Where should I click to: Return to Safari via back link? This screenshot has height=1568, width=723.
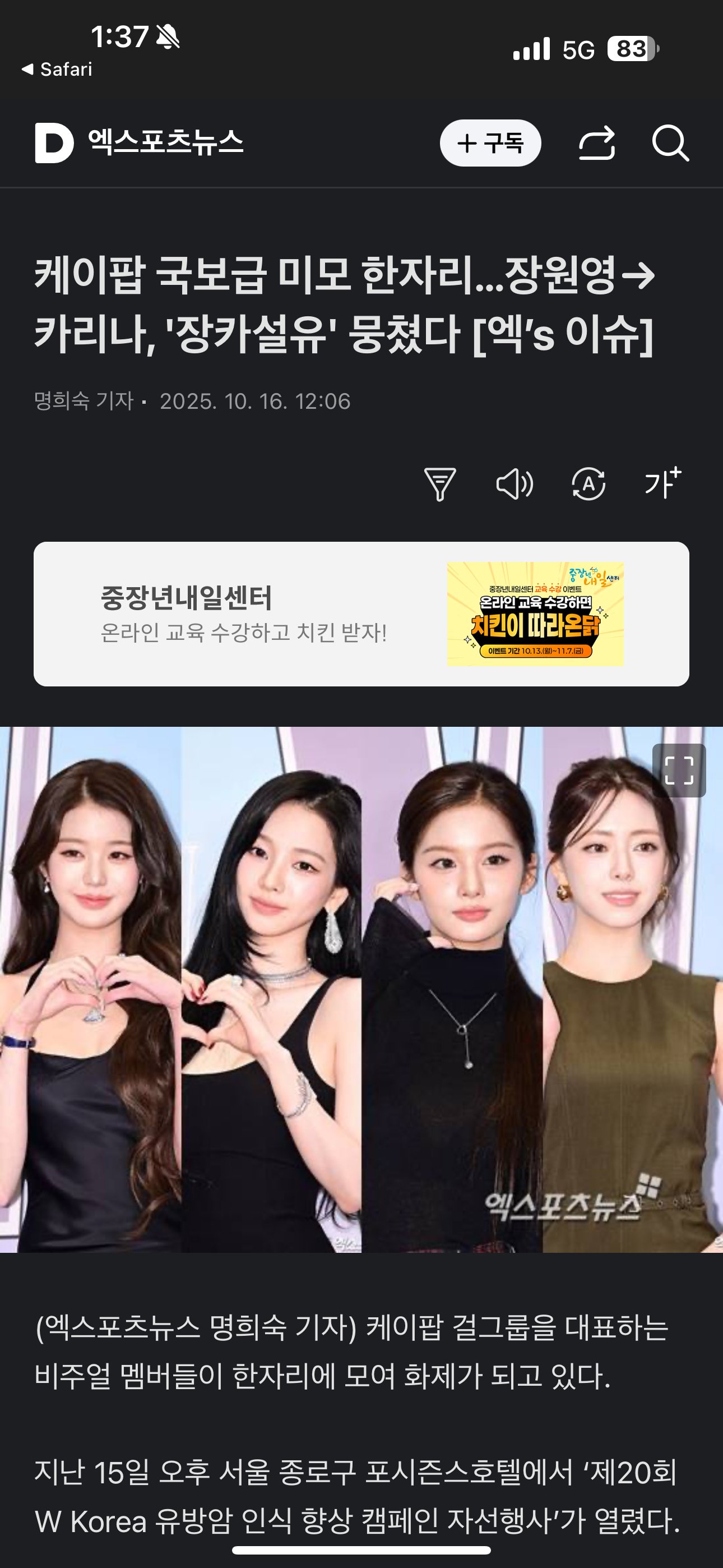(x=57, y=70)
